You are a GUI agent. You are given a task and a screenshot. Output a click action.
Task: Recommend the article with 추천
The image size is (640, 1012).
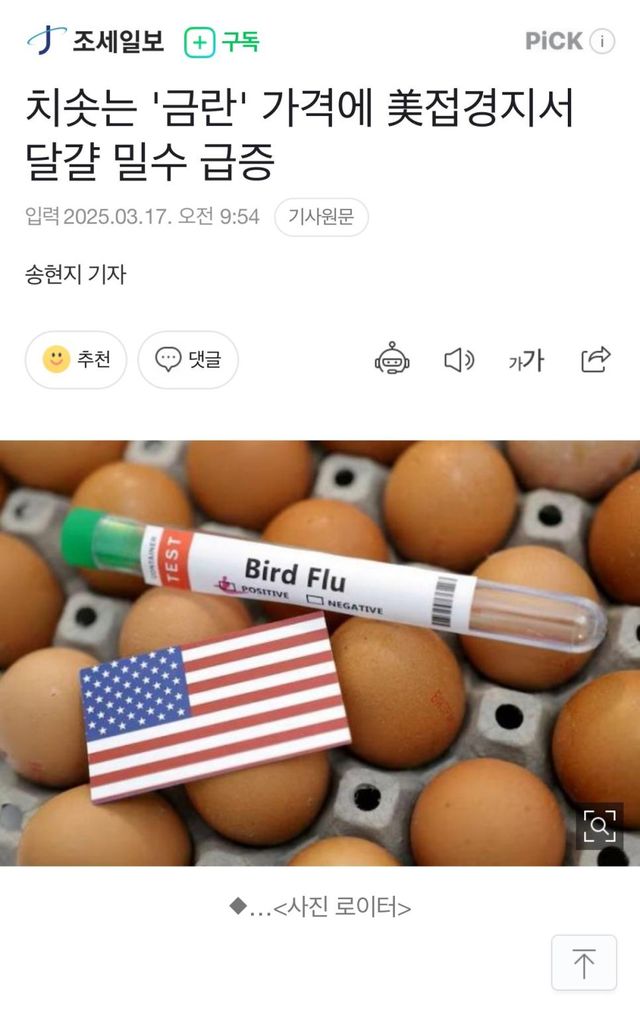76,360
